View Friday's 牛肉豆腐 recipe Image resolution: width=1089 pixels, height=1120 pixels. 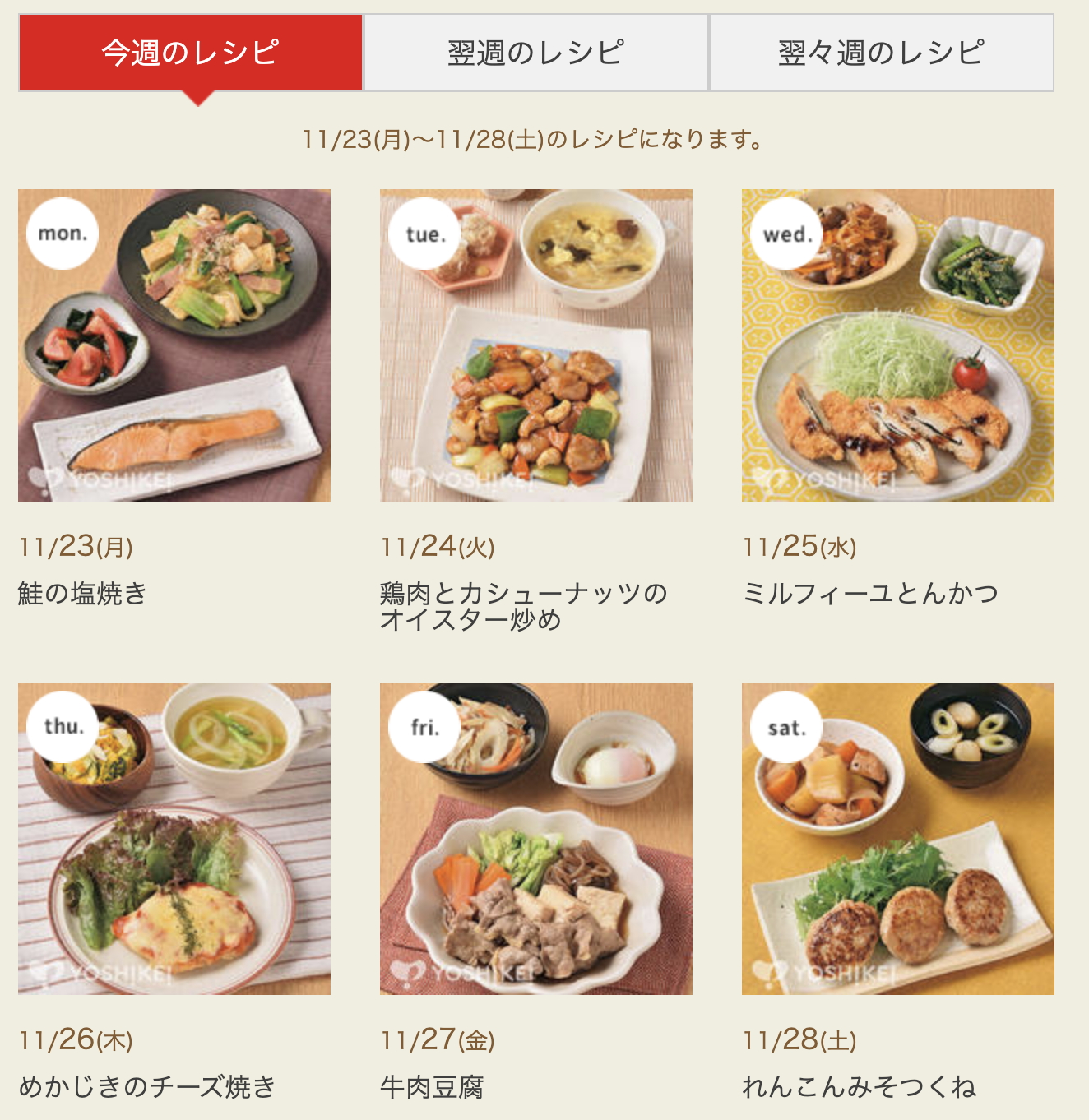(536, 839)
